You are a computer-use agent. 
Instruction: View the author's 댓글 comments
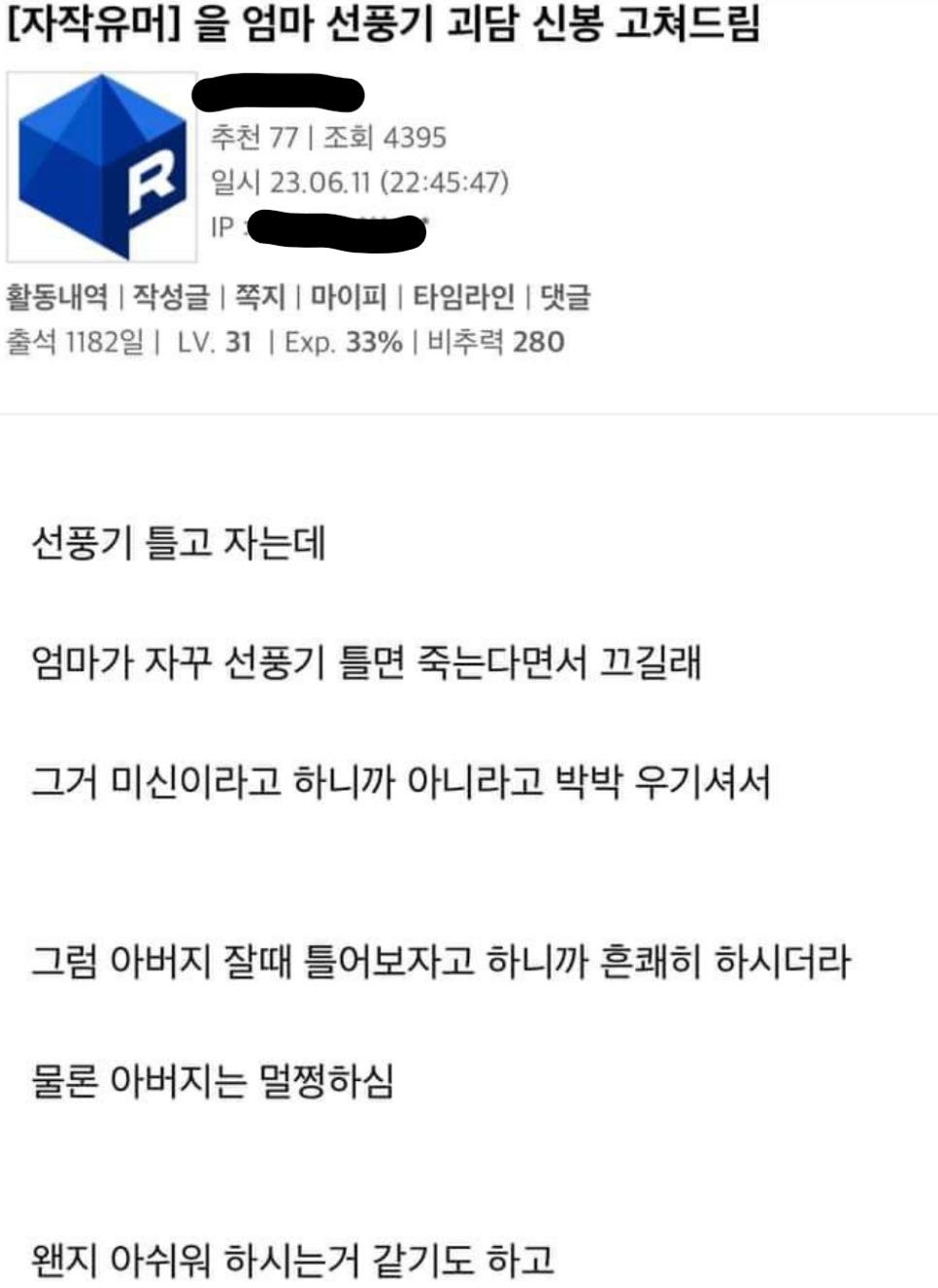[565, 296]
